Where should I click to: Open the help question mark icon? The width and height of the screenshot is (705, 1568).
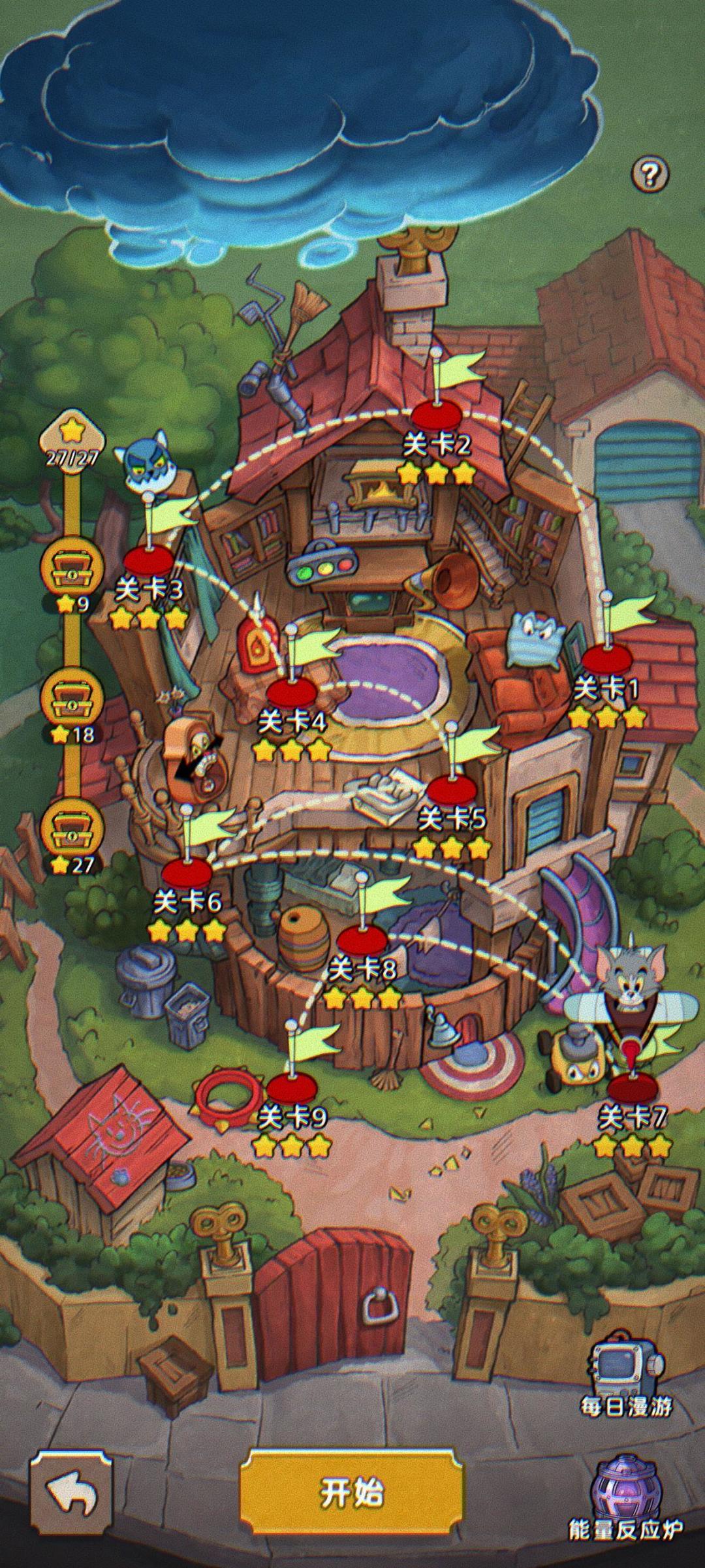(x=652, y=173)
